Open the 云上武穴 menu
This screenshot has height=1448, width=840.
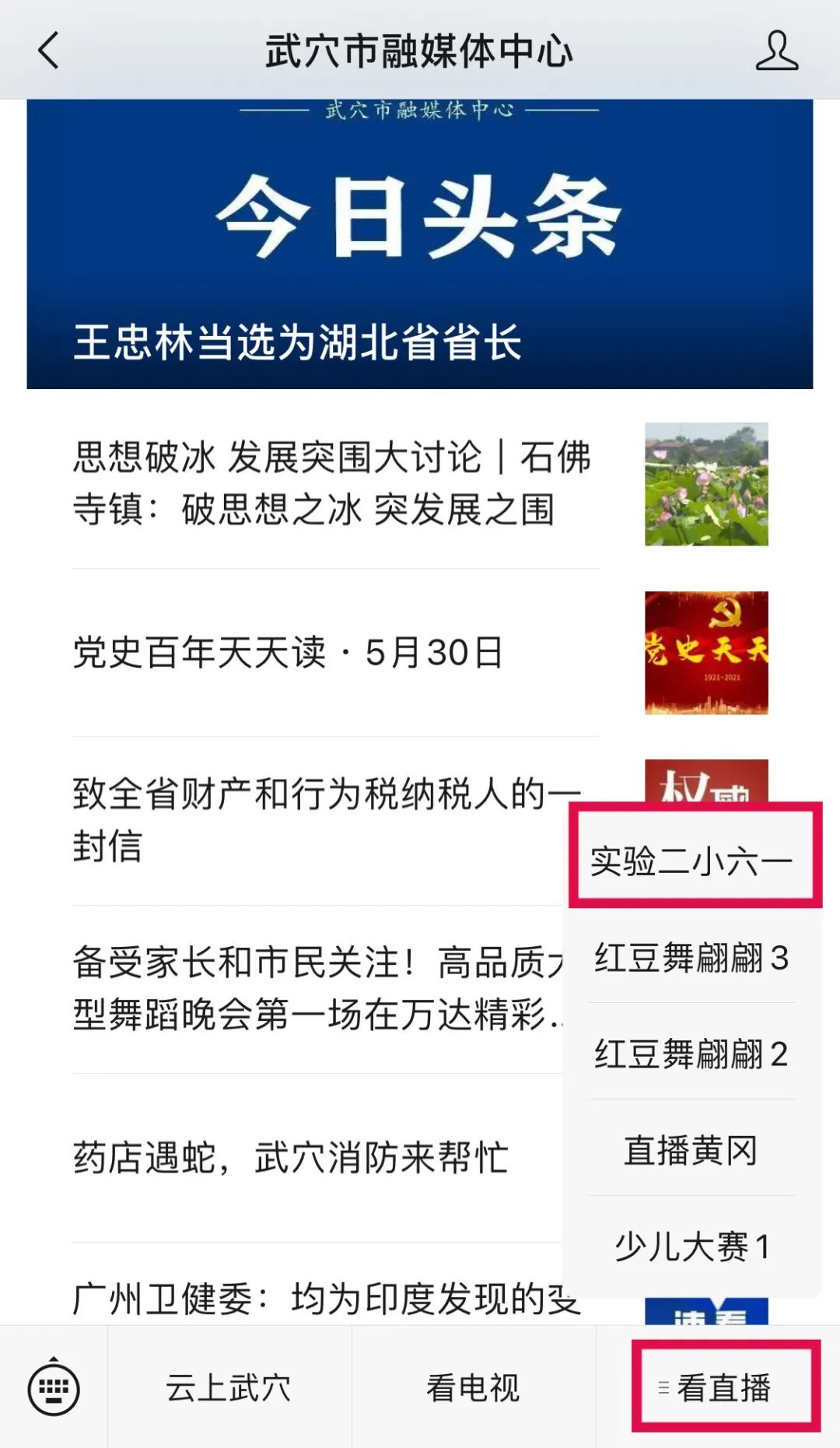click(x=229, y=1387)
